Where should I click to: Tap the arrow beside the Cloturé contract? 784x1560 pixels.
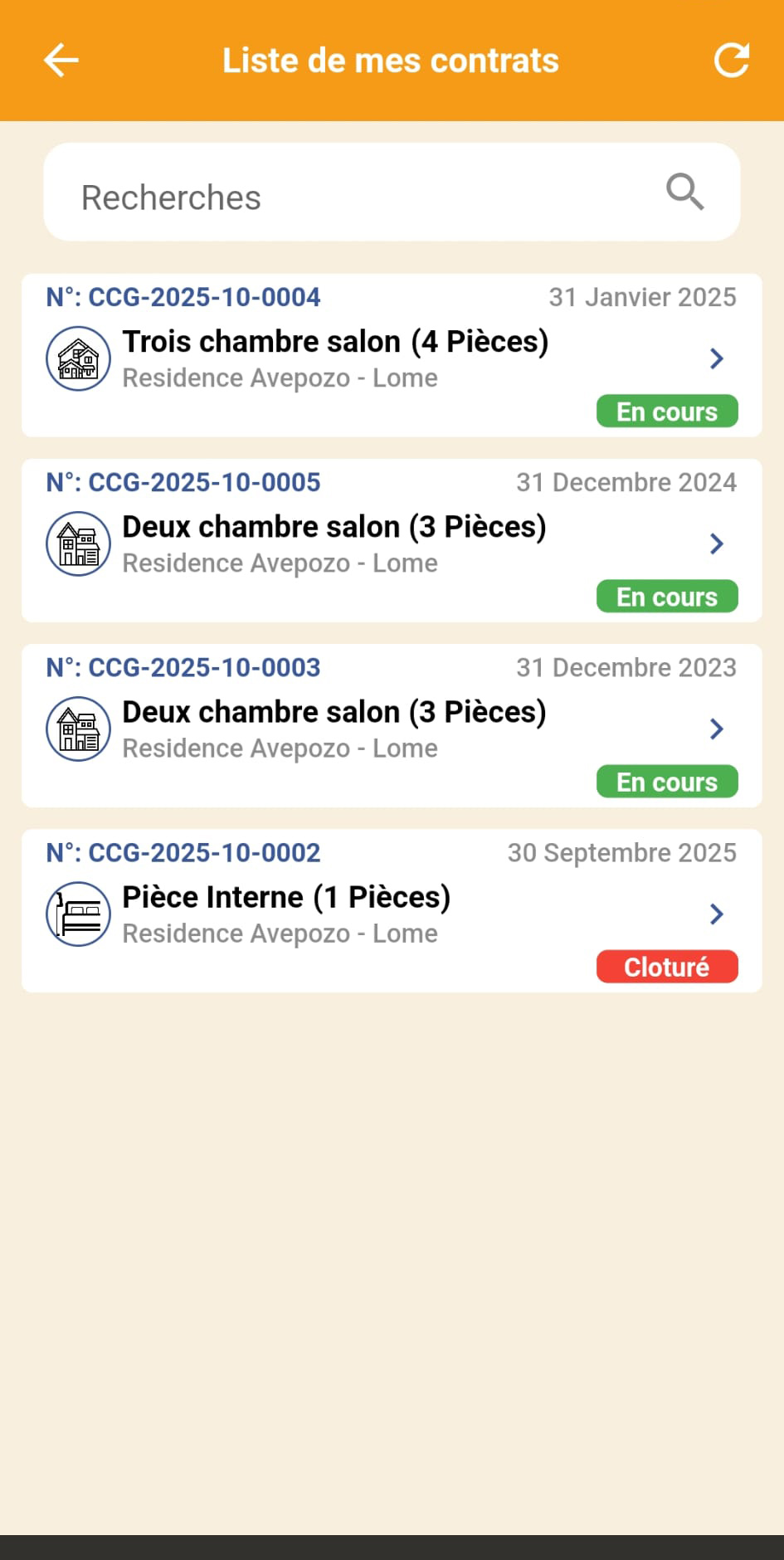click(x=716, y=914)
